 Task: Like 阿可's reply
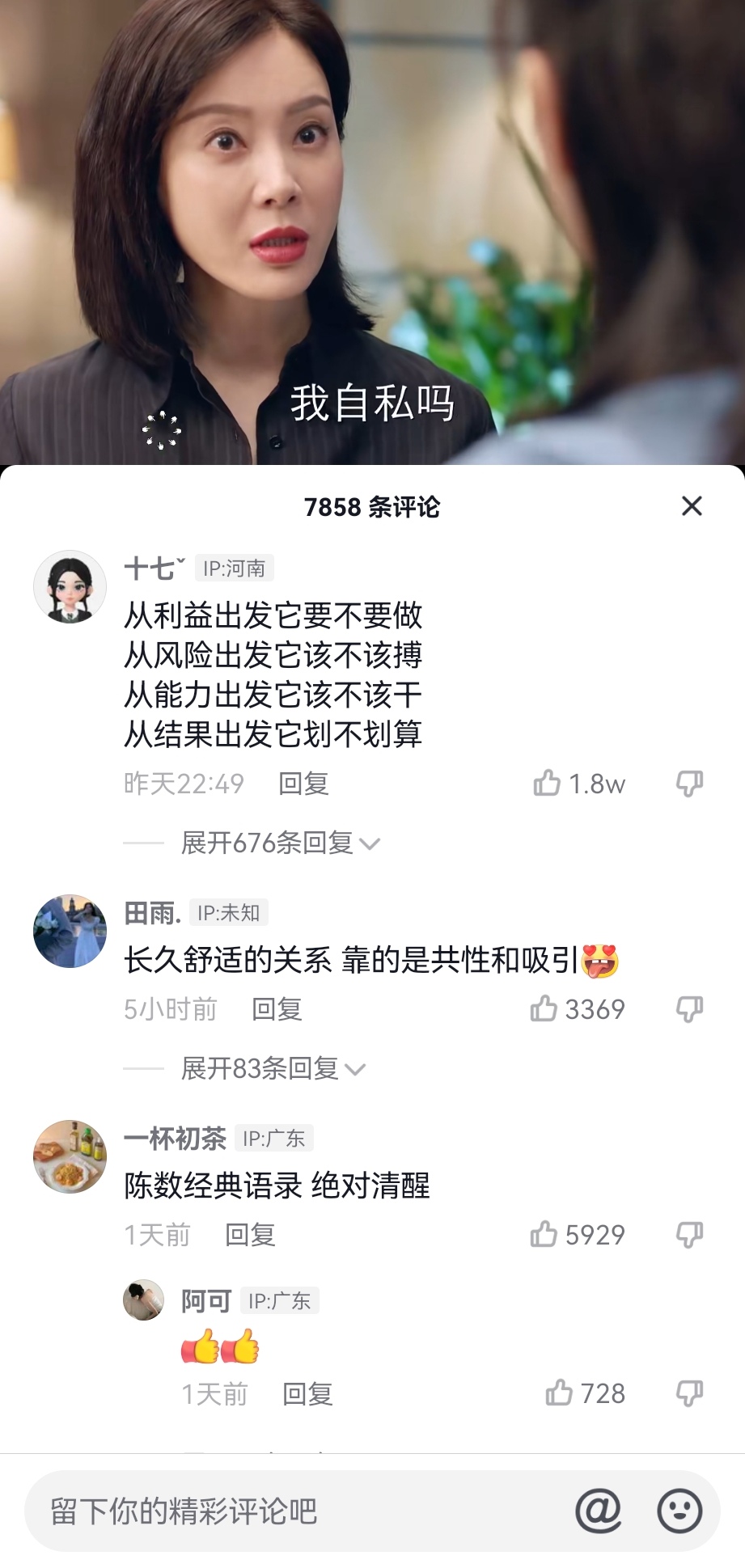pos(559,1393)
